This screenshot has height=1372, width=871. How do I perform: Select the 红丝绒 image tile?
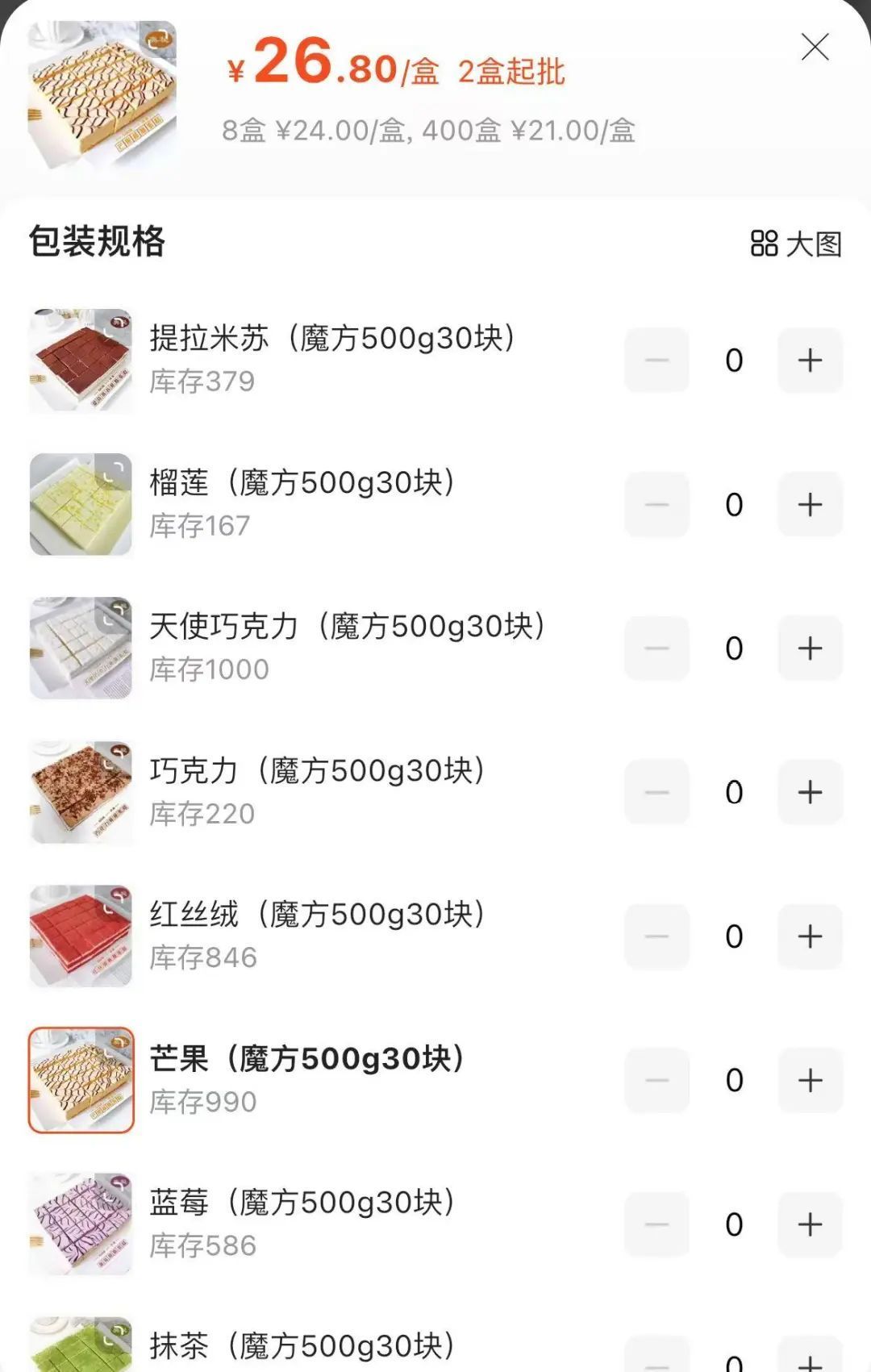pyautogui.click(x=81, y=936)
